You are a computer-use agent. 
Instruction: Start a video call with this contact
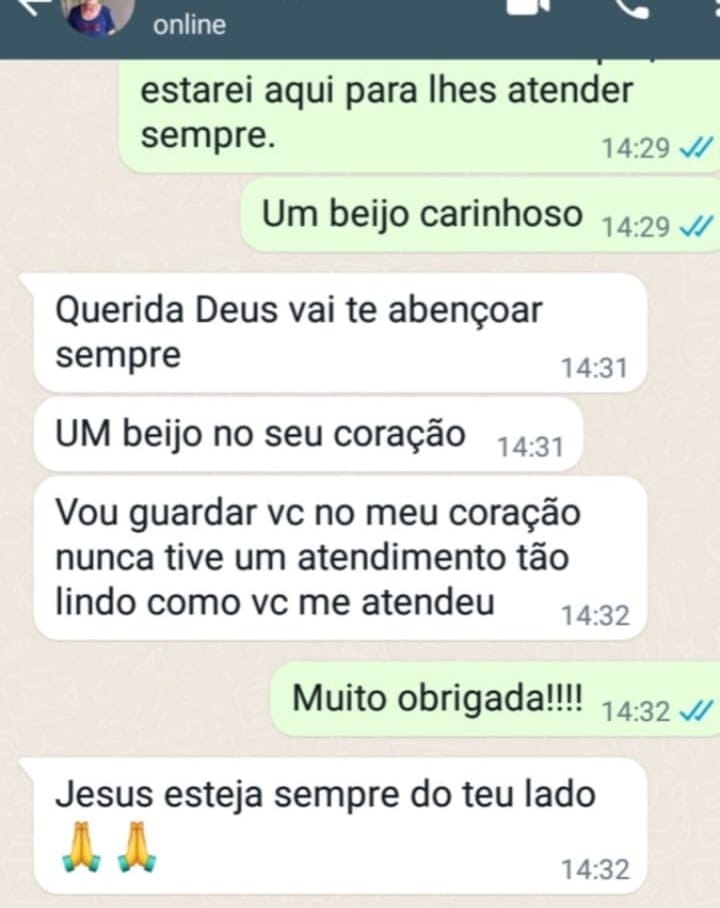[x=528, y=7]
